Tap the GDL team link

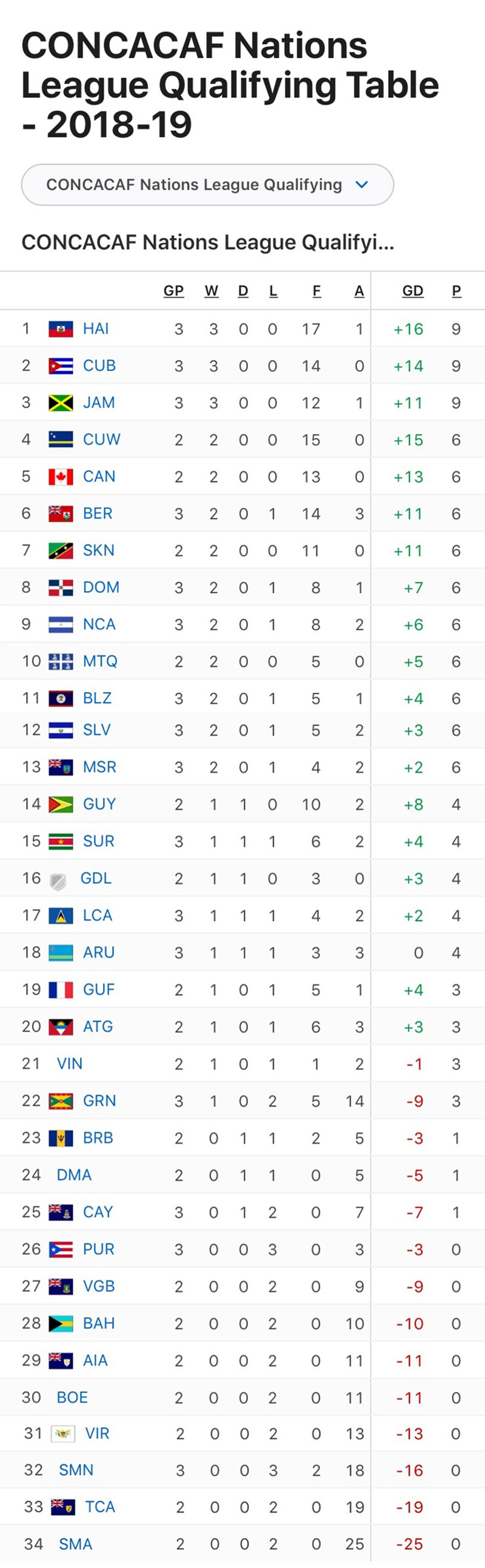point(96,878)
